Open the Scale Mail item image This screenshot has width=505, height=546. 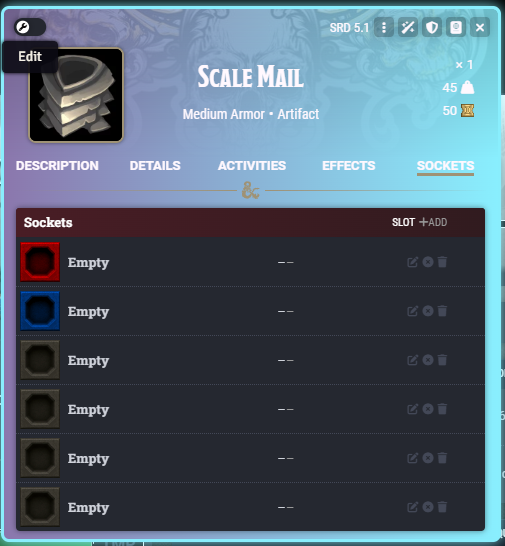click(76, 95)
